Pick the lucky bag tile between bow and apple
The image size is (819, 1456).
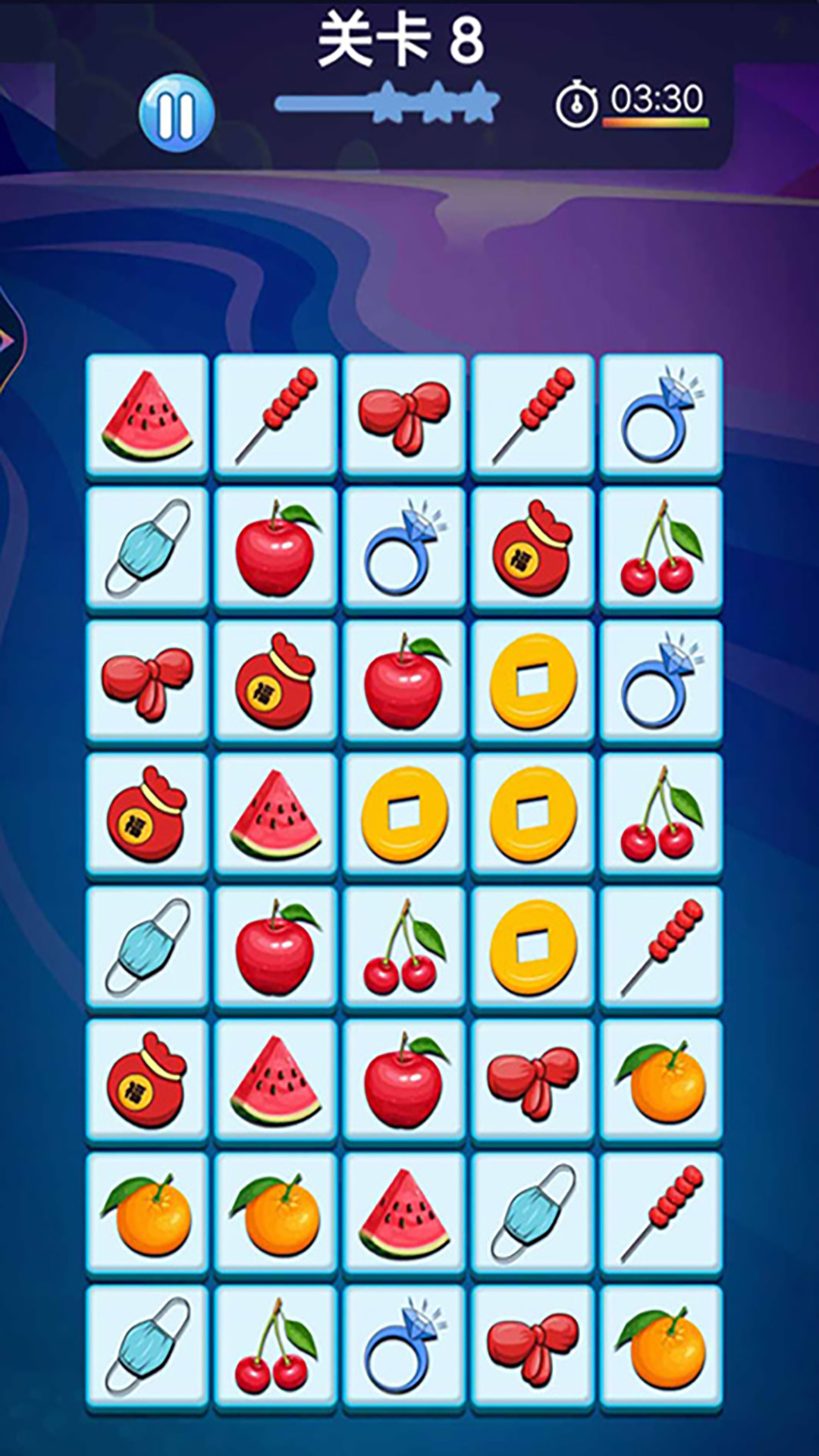point(275,681)
